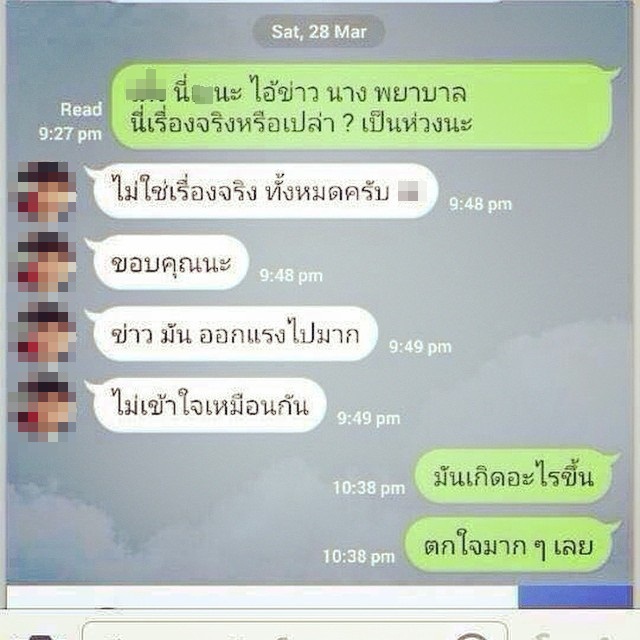This screenshot has width=640, height=640.
Task: View sender profile beside "ข่าว มัน ออกแรงไปมาก"
Action: (x=47, y=333)
